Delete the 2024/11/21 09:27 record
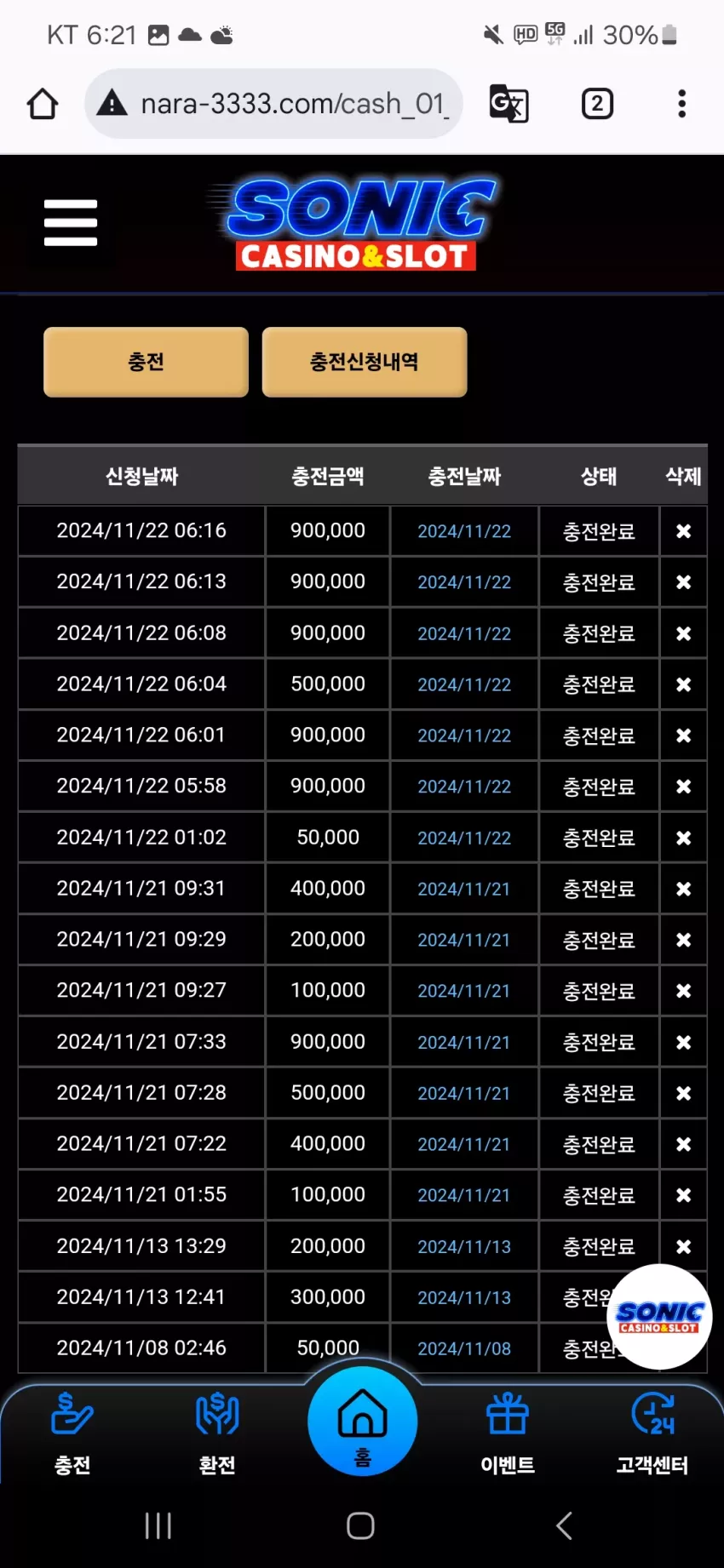This screenshot has width=724, height=1568. click(683, 991)
